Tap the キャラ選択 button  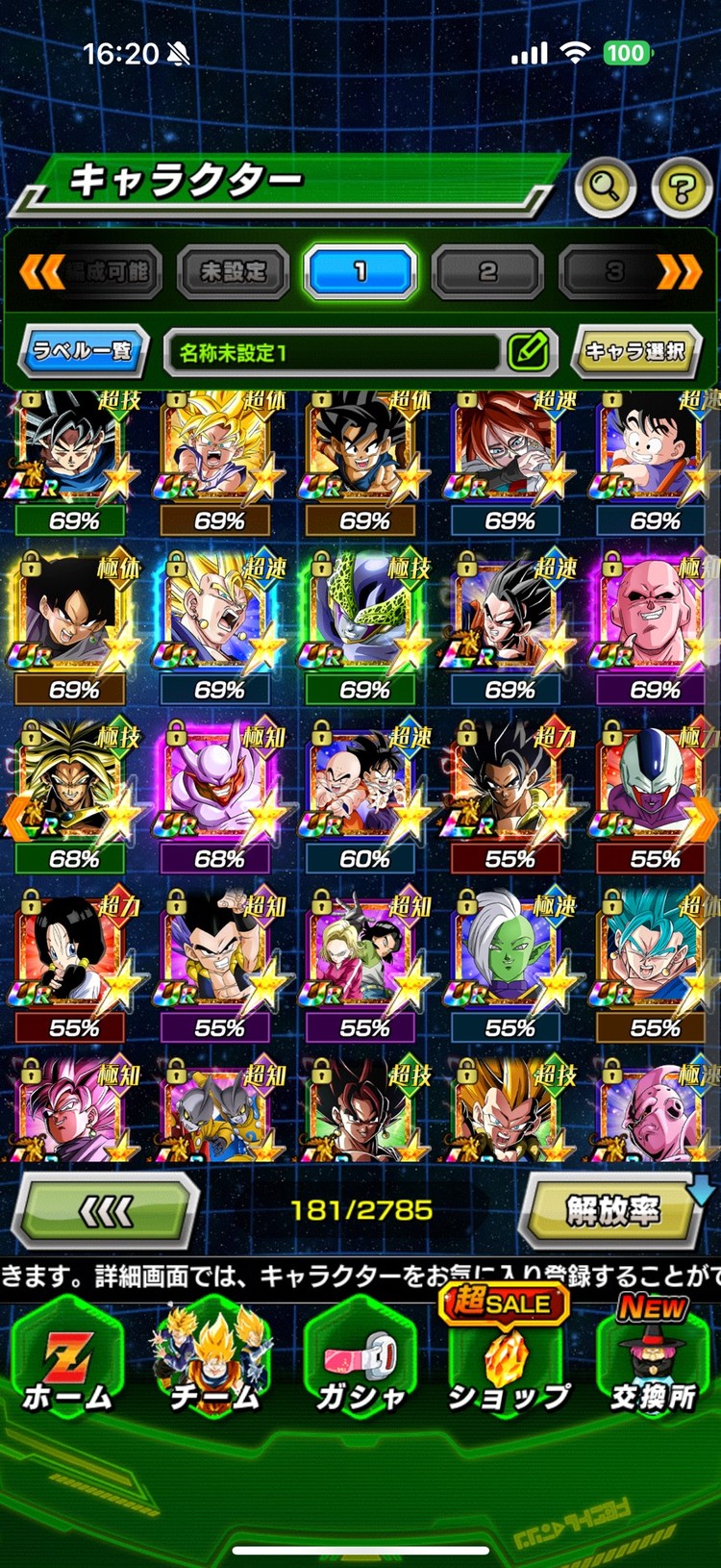pyautogui.click(x=635, y=351)
